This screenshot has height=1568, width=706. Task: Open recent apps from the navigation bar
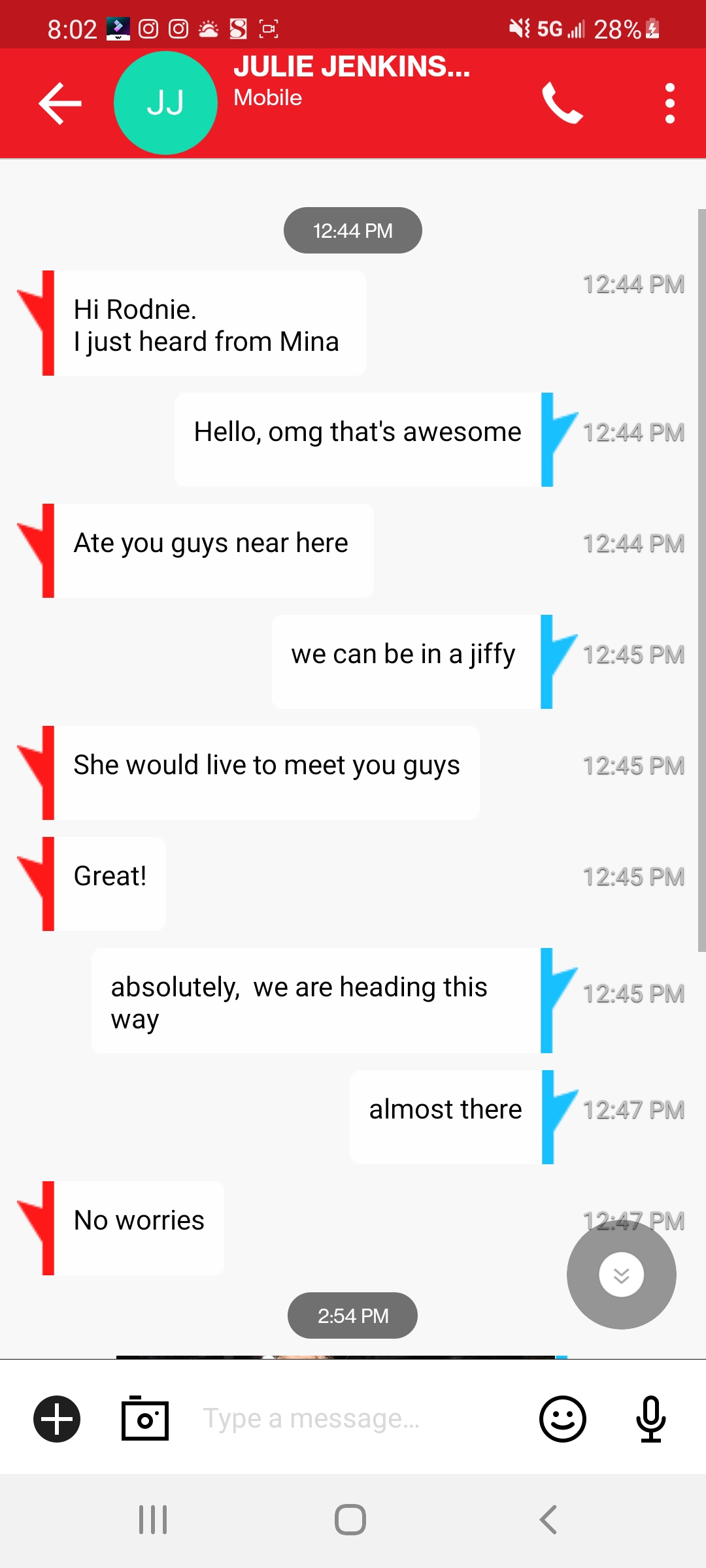(x=153, y=1520)
